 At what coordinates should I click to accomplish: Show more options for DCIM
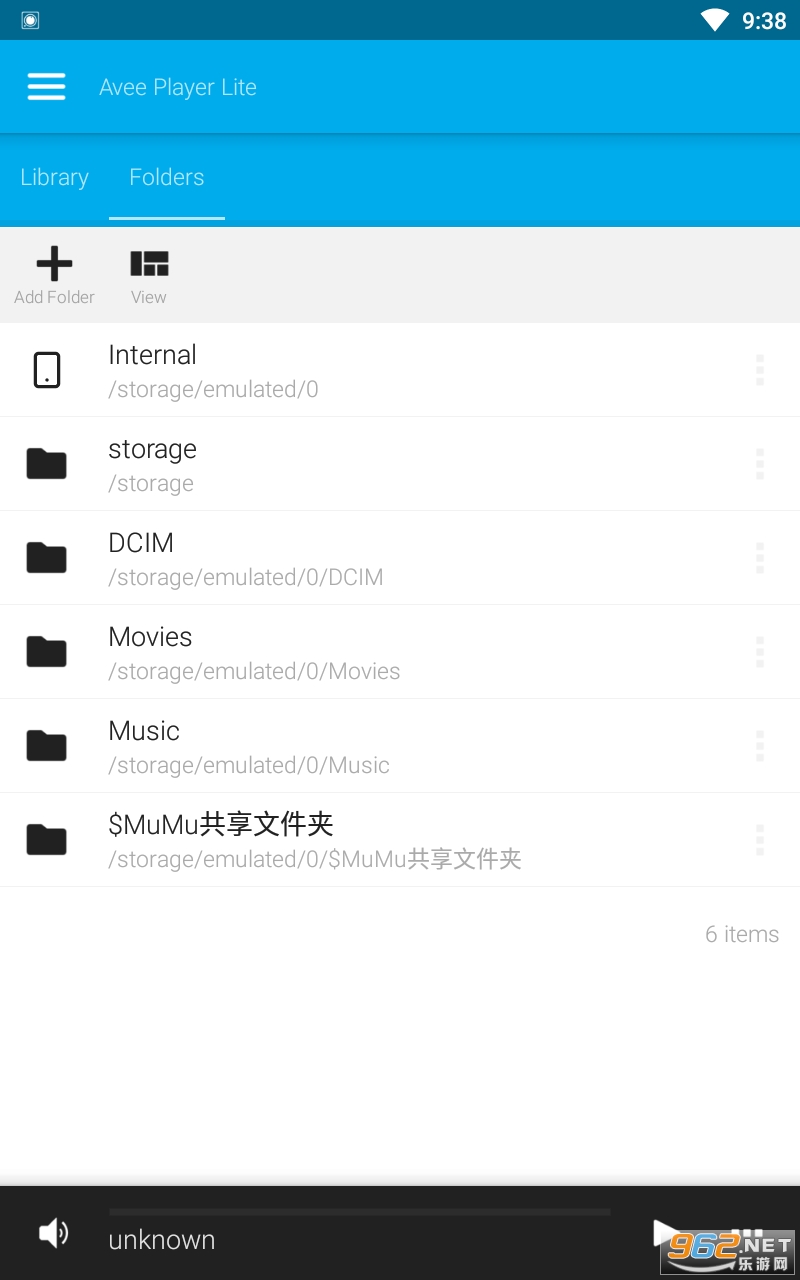point(760,558)
